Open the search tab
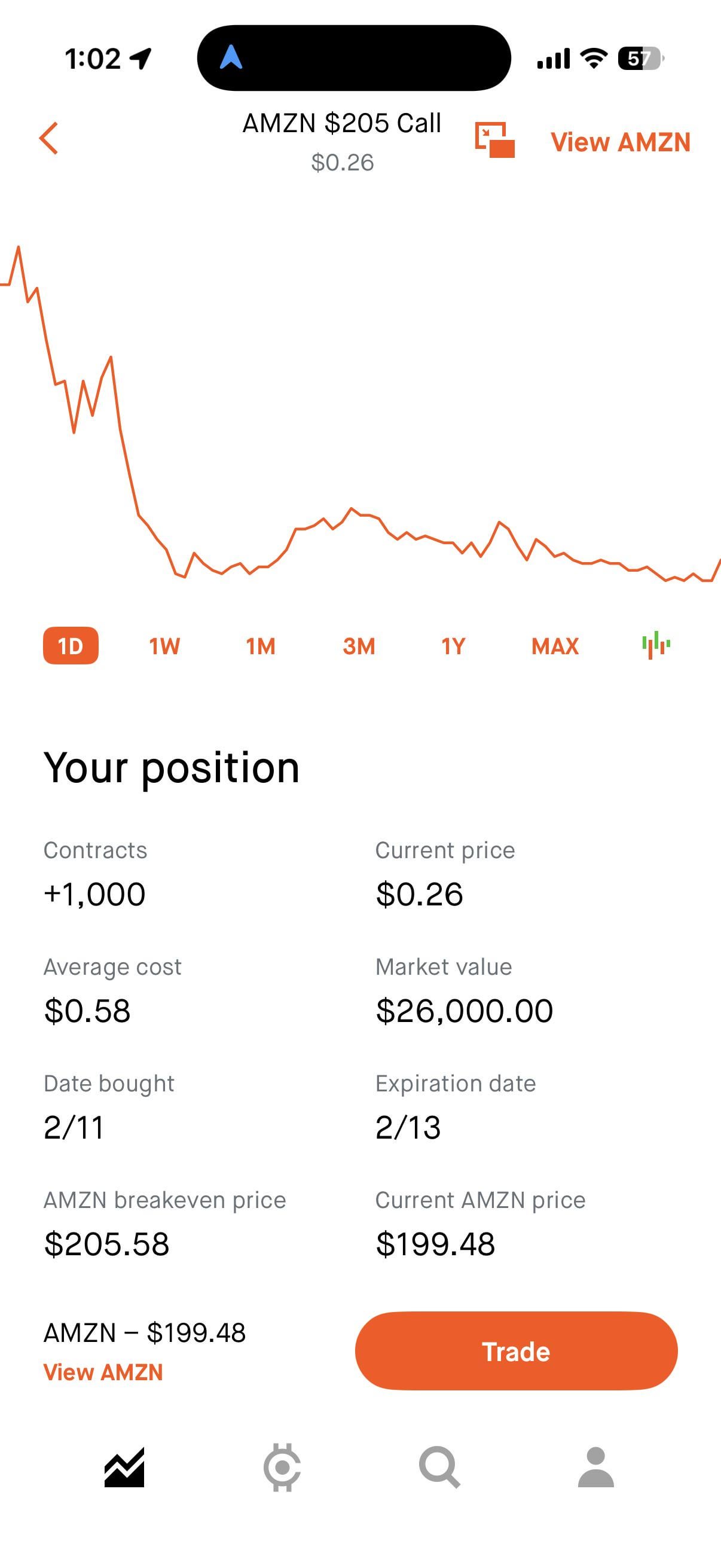Screen dimensions: 721x1568 click(x=439, y=1467)
